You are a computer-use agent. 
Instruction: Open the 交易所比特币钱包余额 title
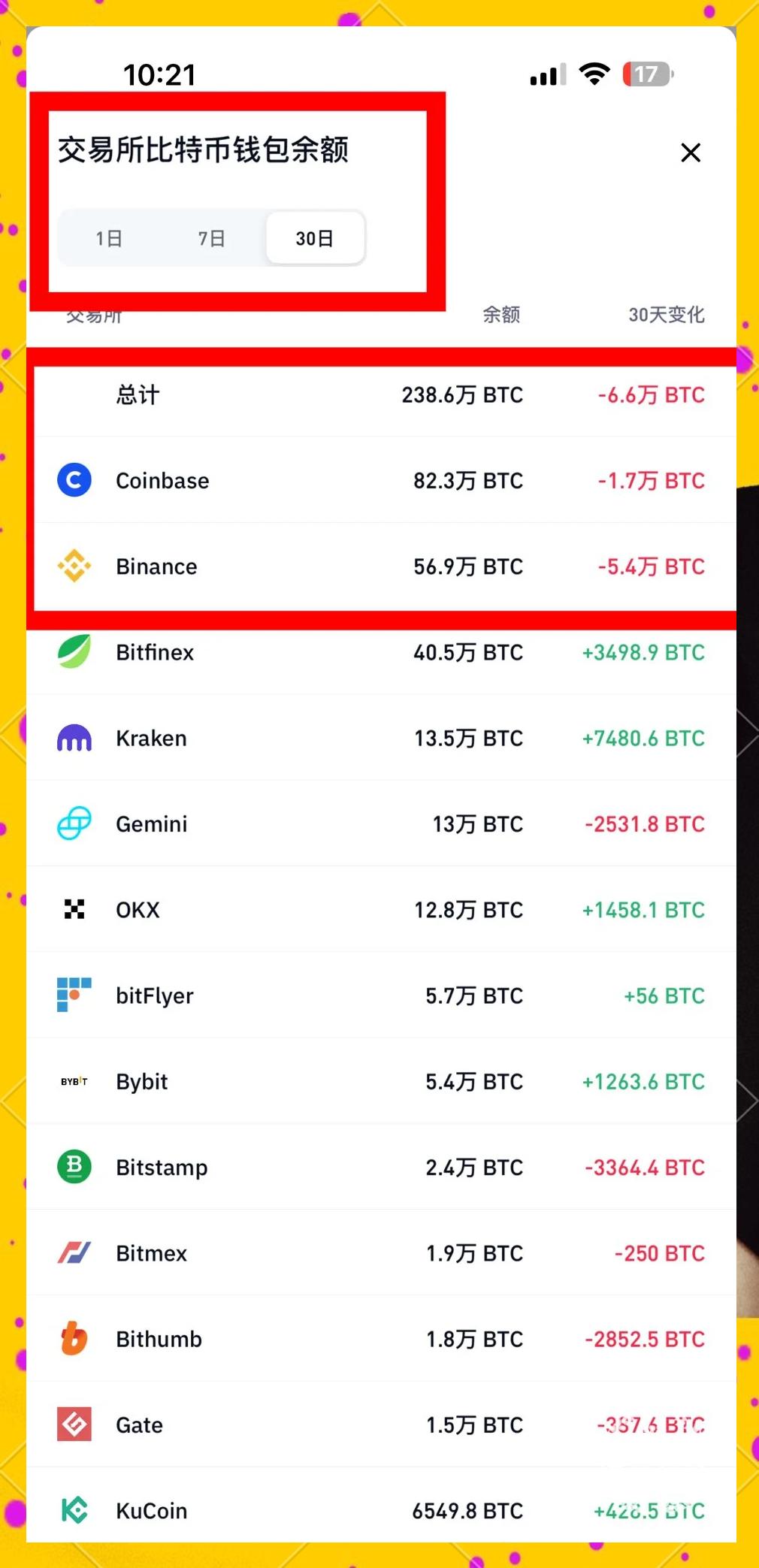[x=204, y=150]
